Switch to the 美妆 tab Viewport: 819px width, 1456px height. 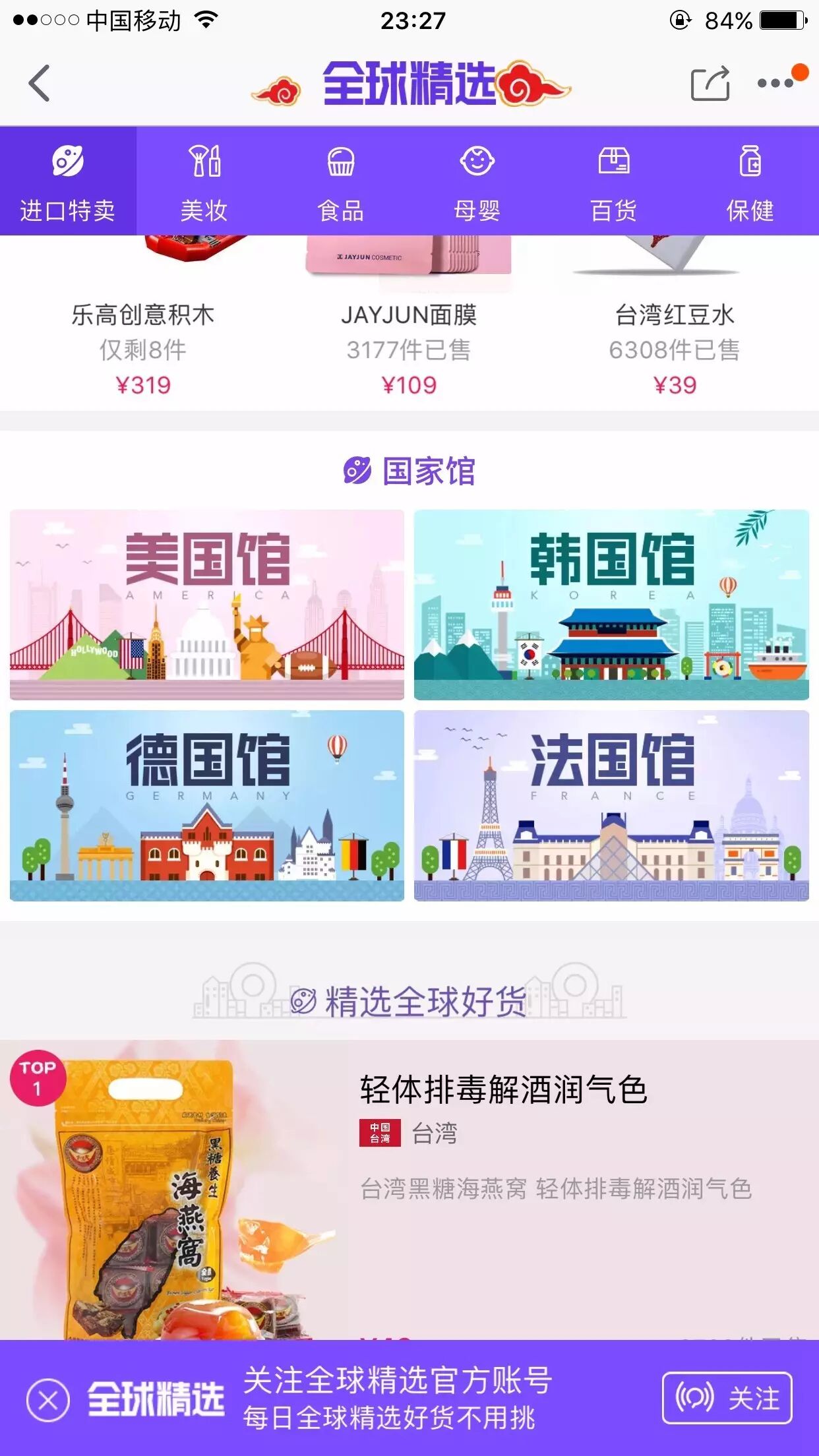tap(204, 181)
